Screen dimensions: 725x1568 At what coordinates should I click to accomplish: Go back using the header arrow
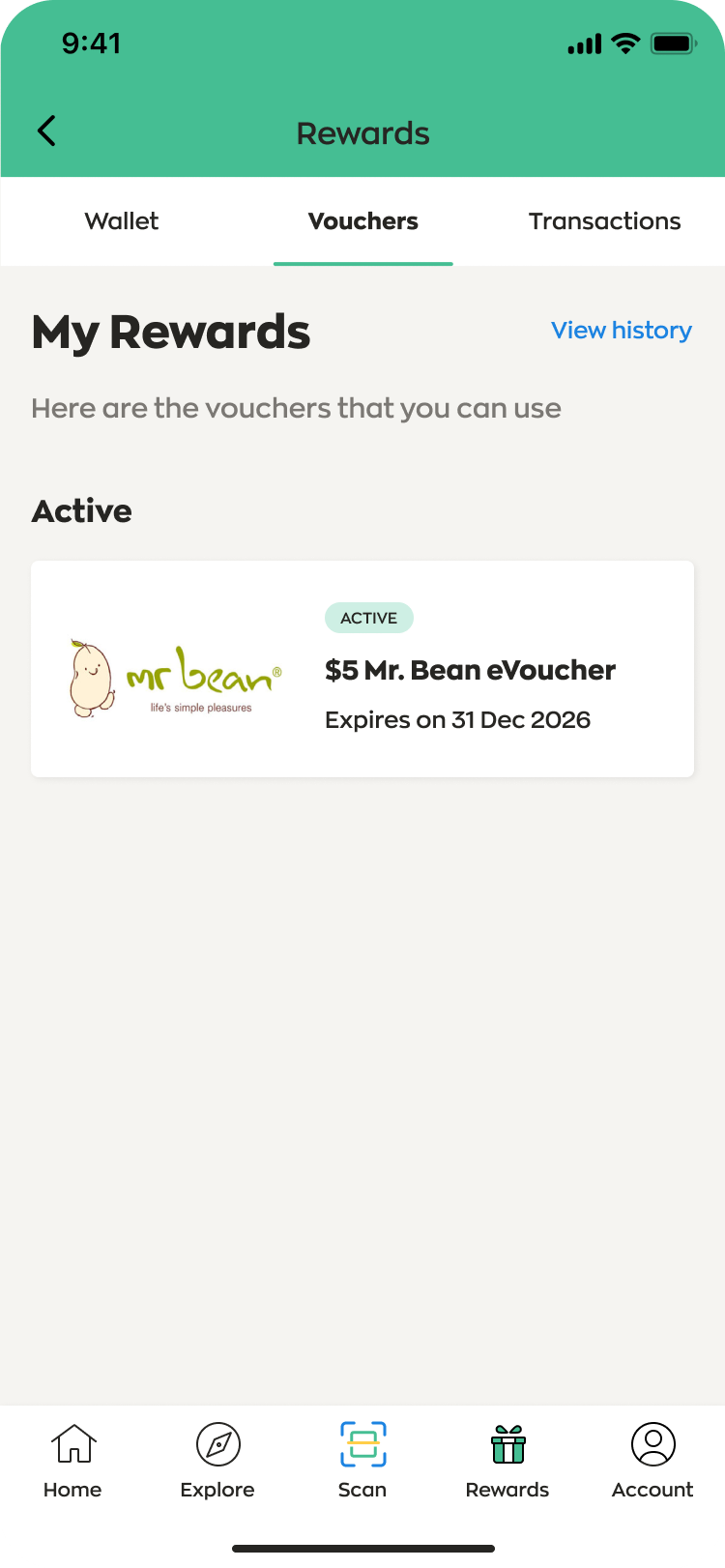pos(46,131)
